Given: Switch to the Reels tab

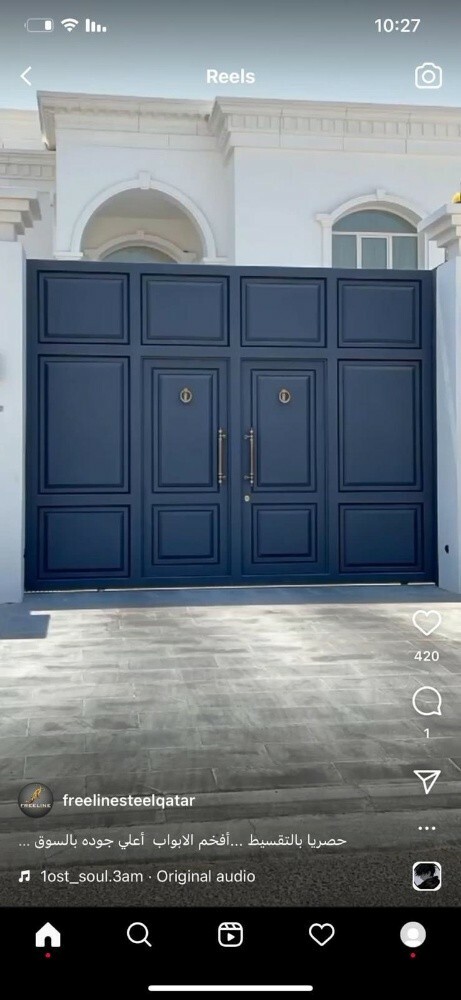Looking at the screenshot, I should click(230, 935).
